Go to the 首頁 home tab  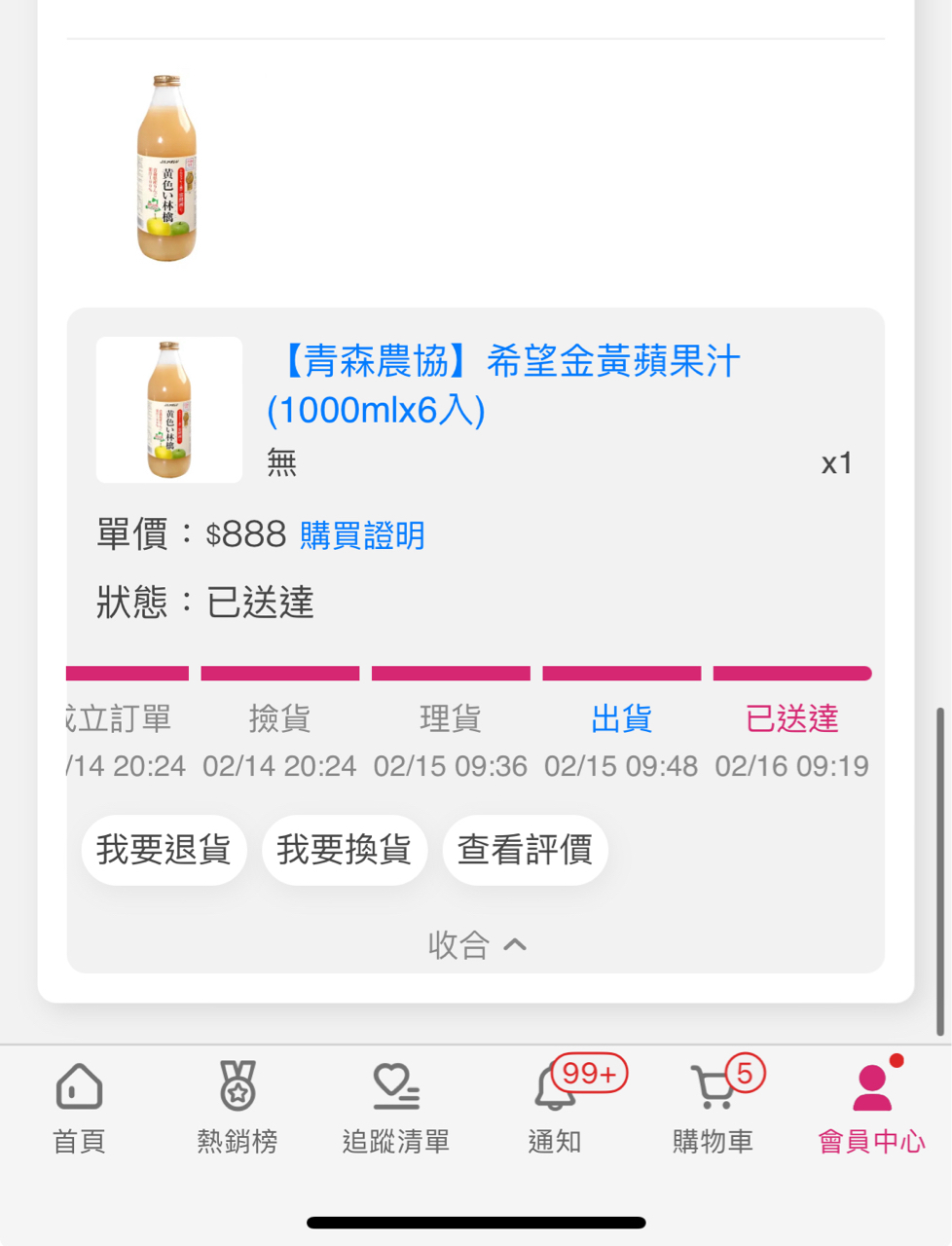coord(79,1108)
